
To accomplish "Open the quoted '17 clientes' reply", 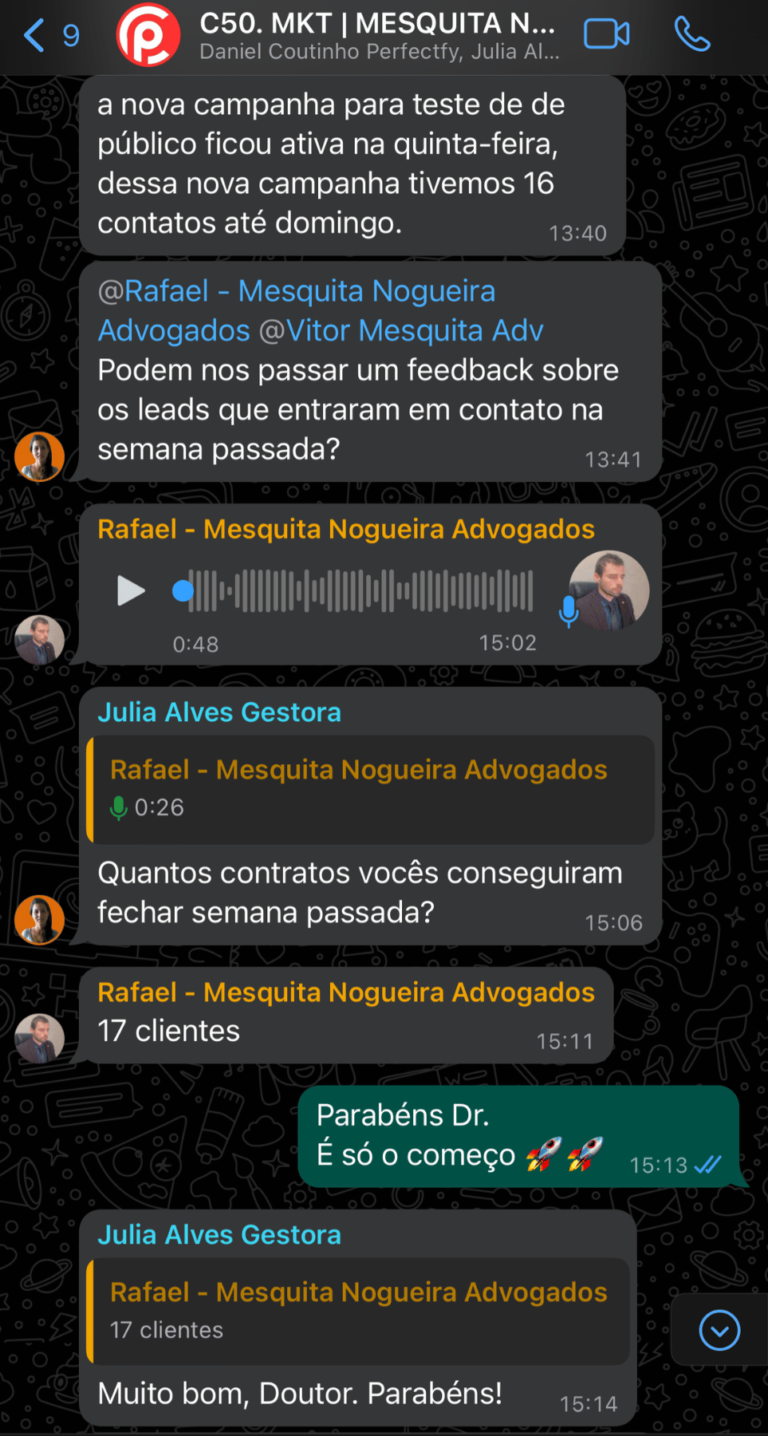I will coord(358,1310).
